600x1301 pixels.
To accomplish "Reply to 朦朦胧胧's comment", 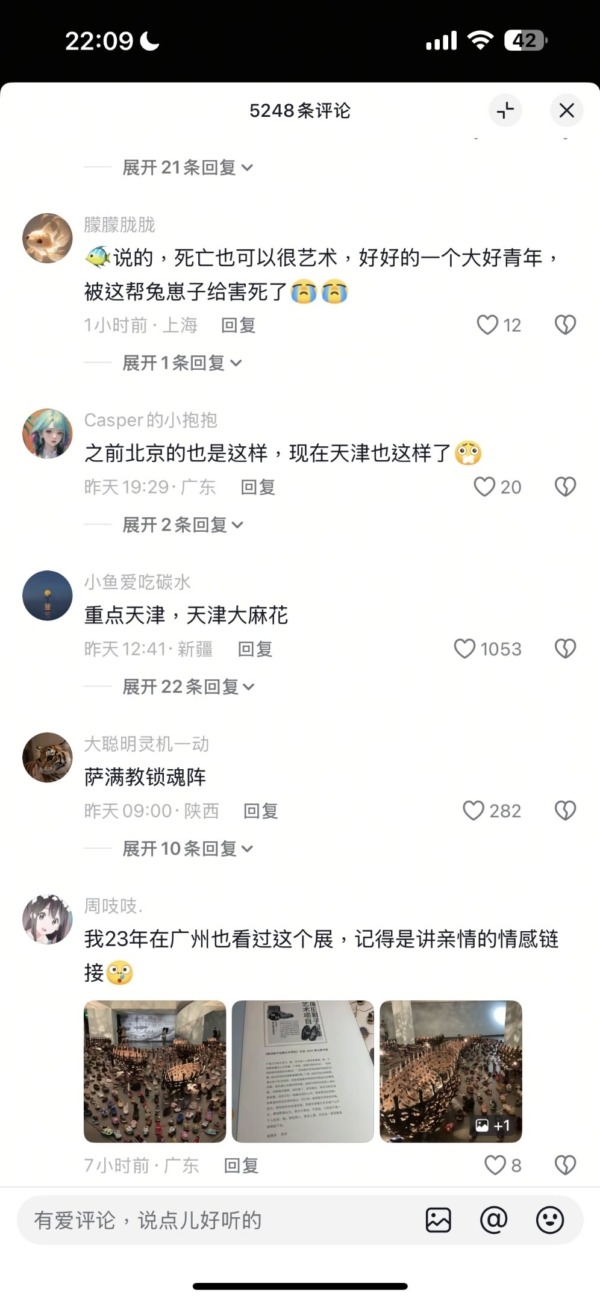I will 238,325.
